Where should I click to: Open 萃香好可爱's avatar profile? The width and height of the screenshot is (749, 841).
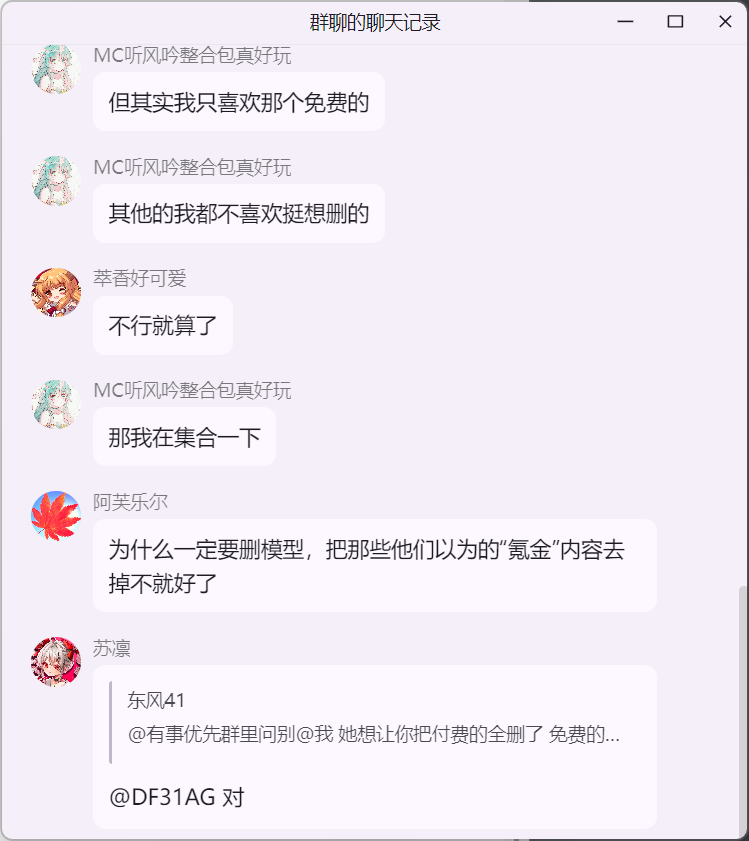pyautogui.click(x=57, y=292)
